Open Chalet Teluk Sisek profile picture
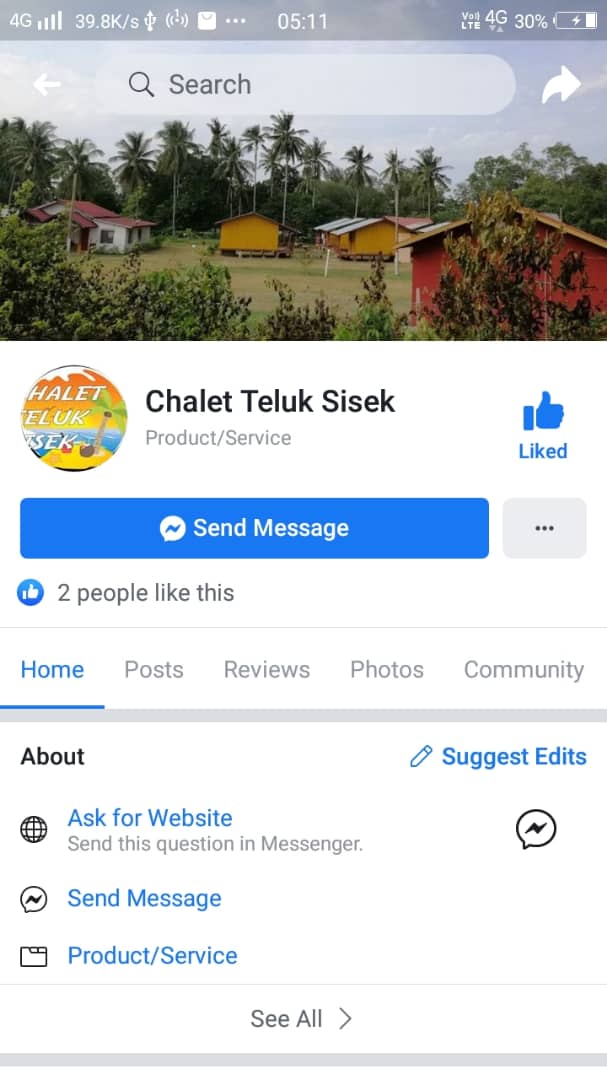607x1080 pixels. (74, 418)
